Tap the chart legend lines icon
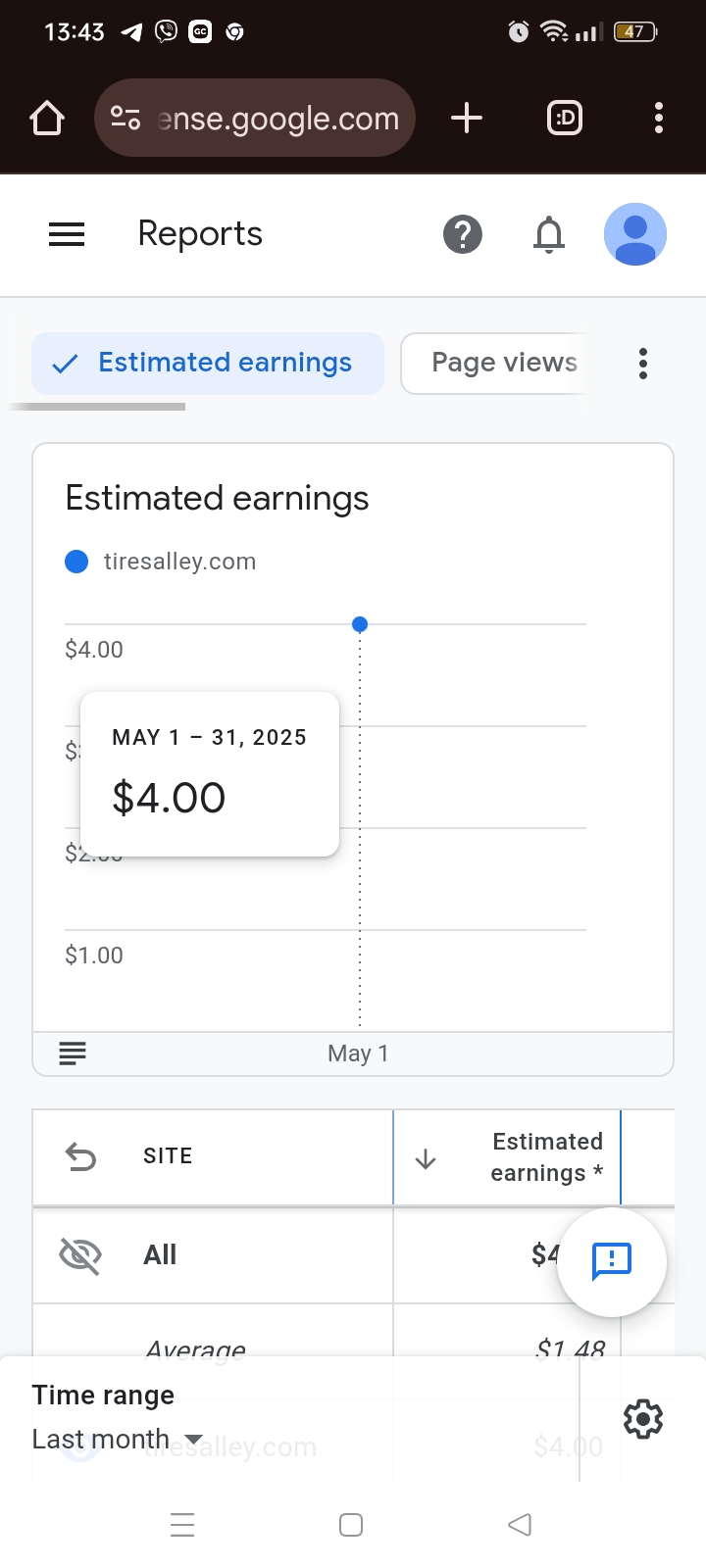Image resolution: width=706 pixels, height=1568 pixels. [x=73, y=1053]
